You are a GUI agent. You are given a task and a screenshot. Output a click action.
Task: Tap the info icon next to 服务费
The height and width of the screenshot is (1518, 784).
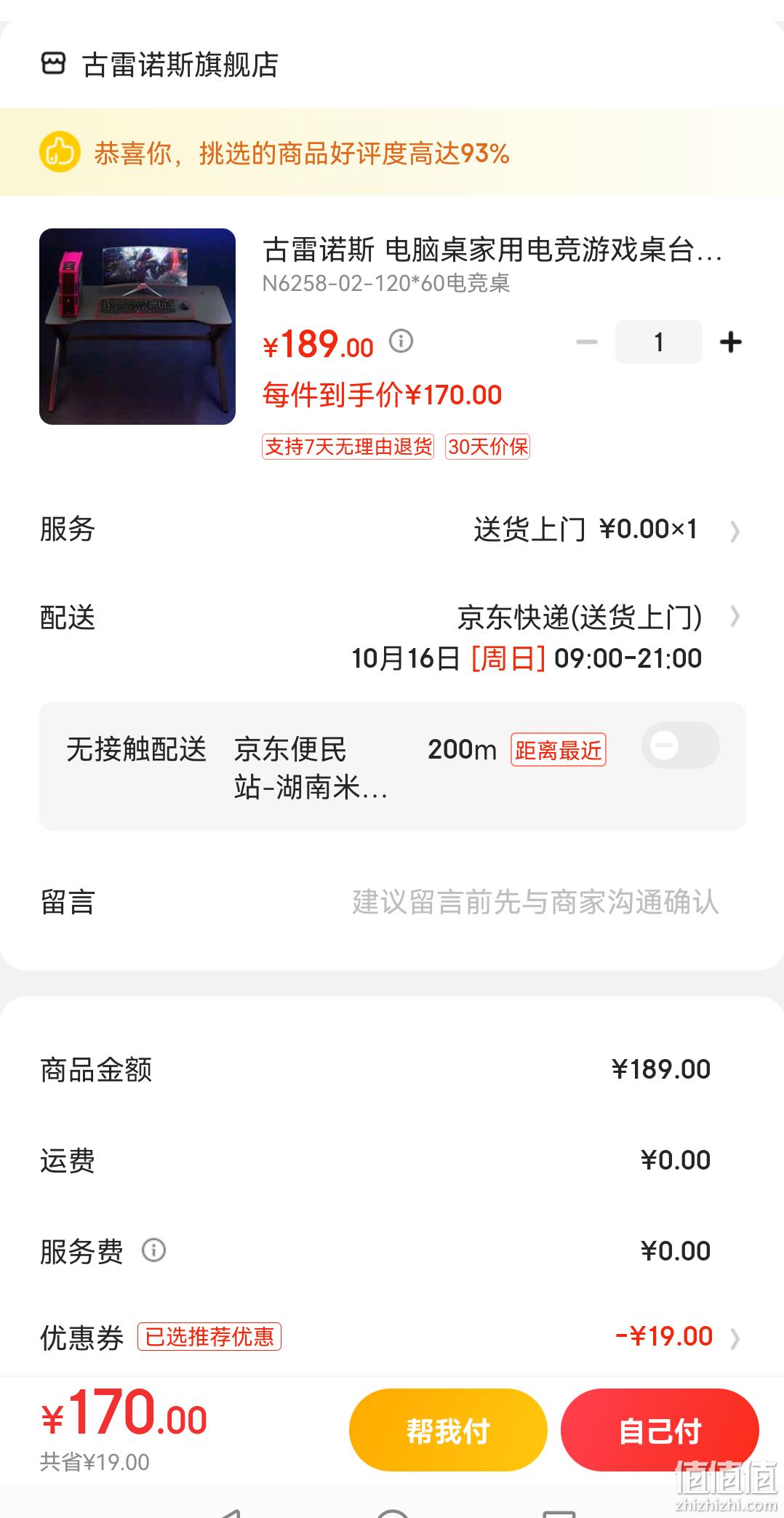[153, 1250]
